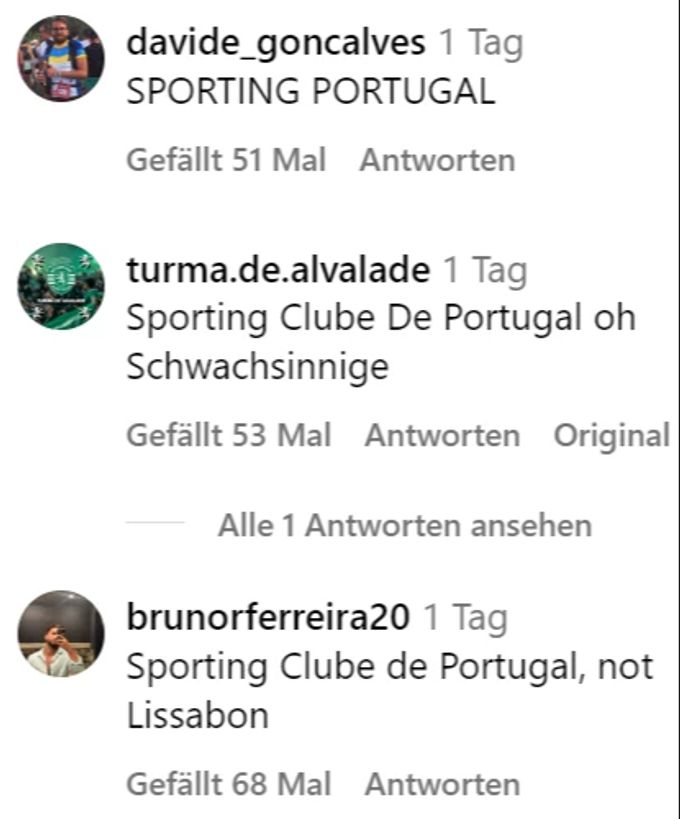The image size is (680, 819).
Task: Open brunorferreira20 profile picture
Action: [60, 634]
